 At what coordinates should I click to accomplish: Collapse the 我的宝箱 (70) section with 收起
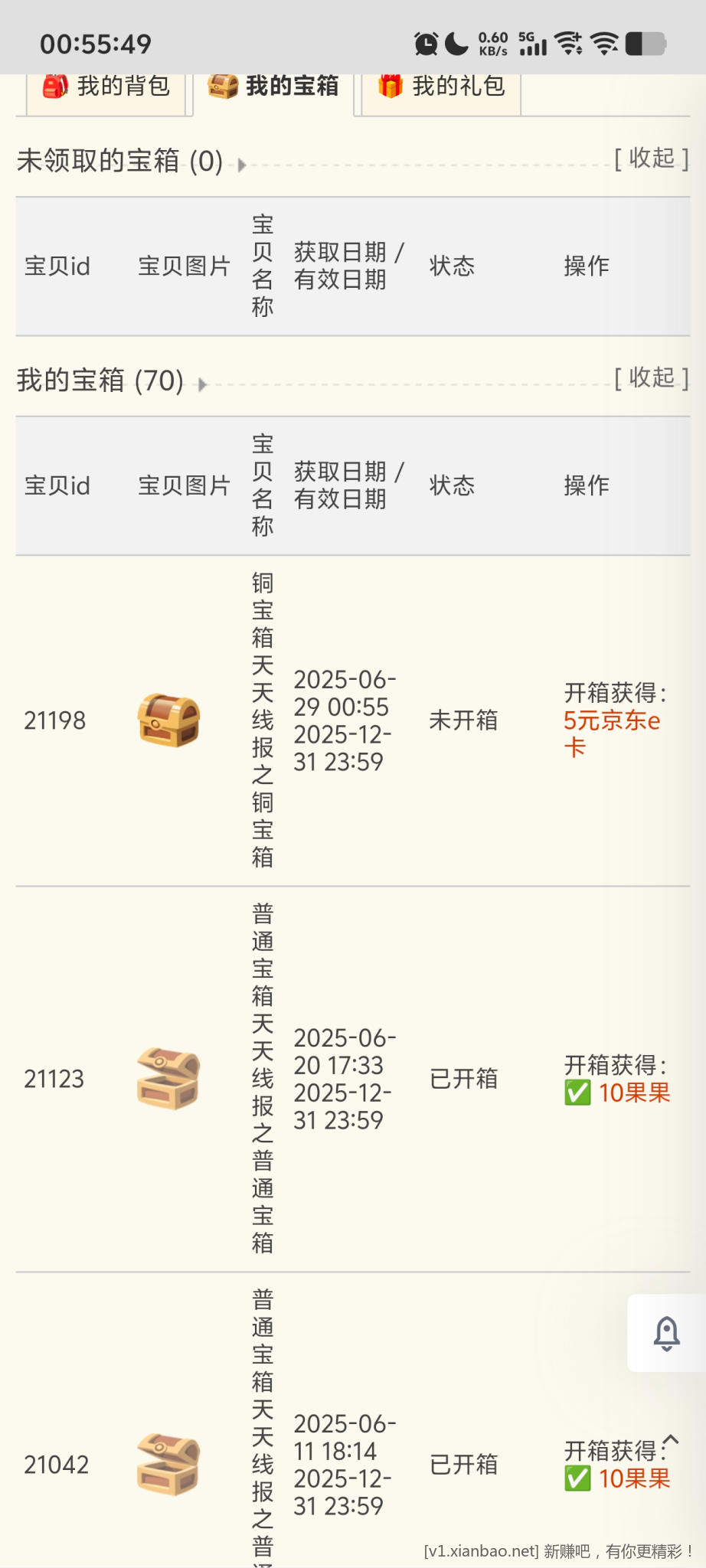(651, 378)
